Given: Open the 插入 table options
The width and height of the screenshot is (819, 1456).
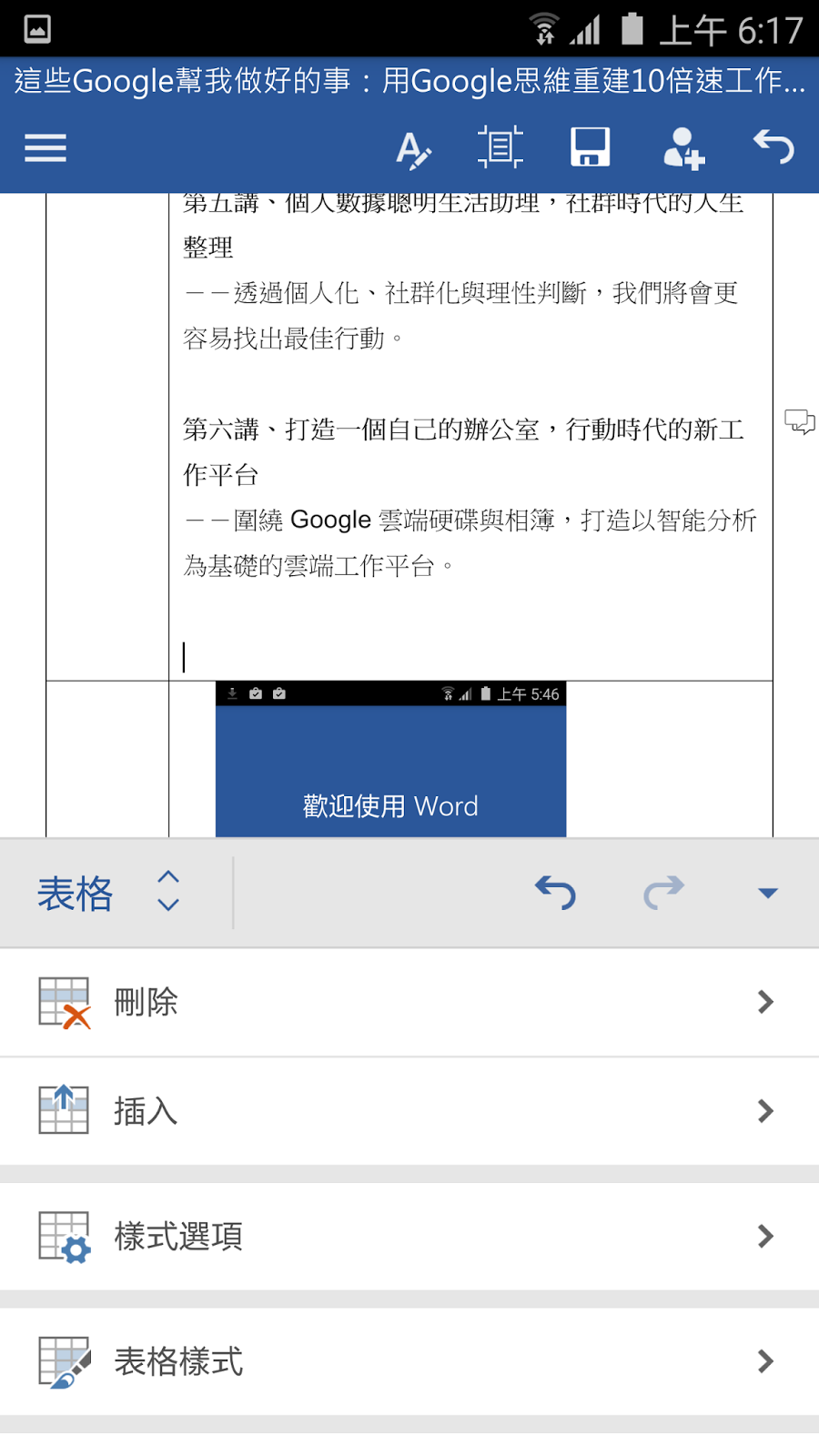Looking at the screenshot, I should pyautogui.click(x=409, y=1111).
